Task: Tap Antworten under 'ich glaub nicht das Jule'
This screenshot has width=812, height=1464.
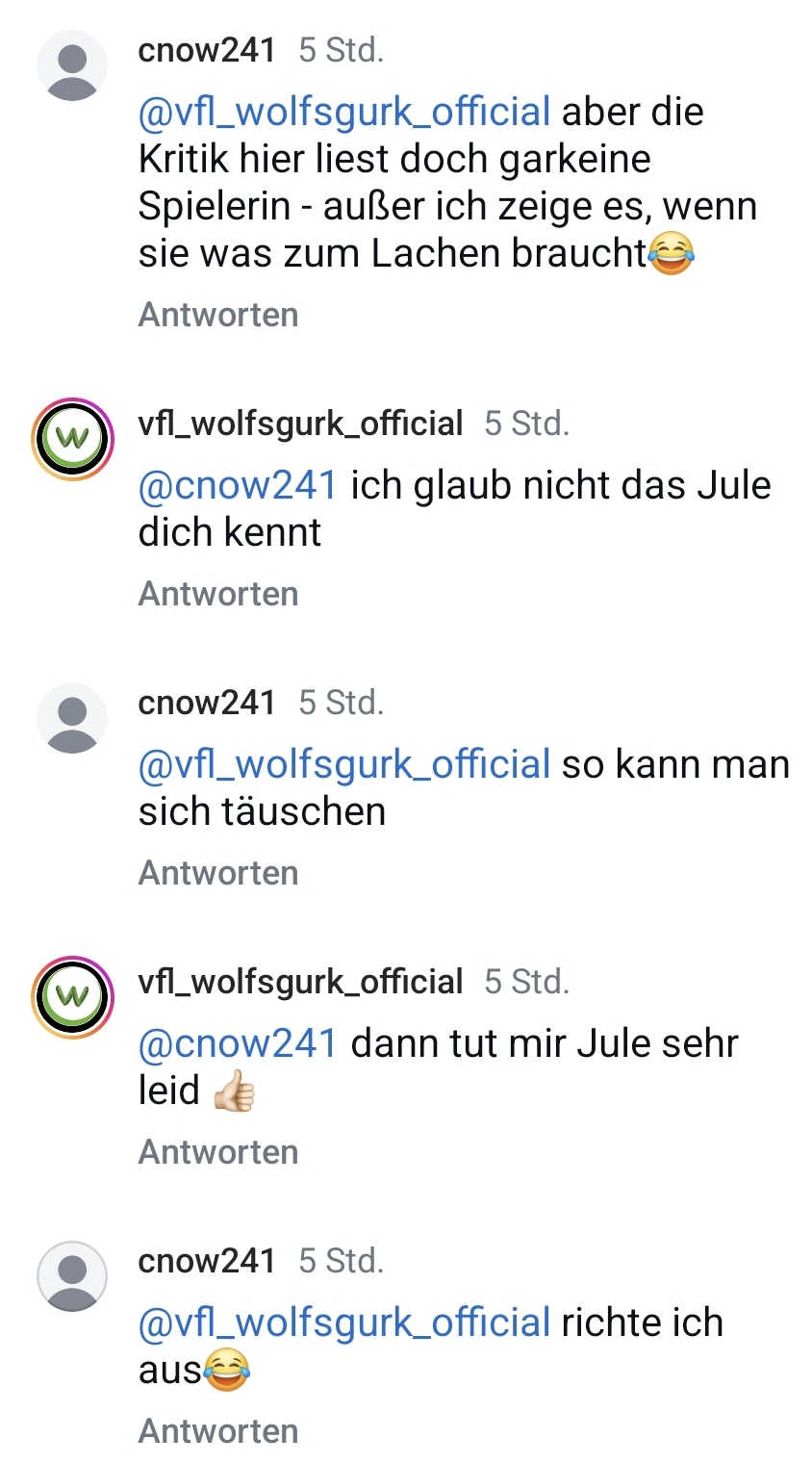Action: (x=218, y=594)
